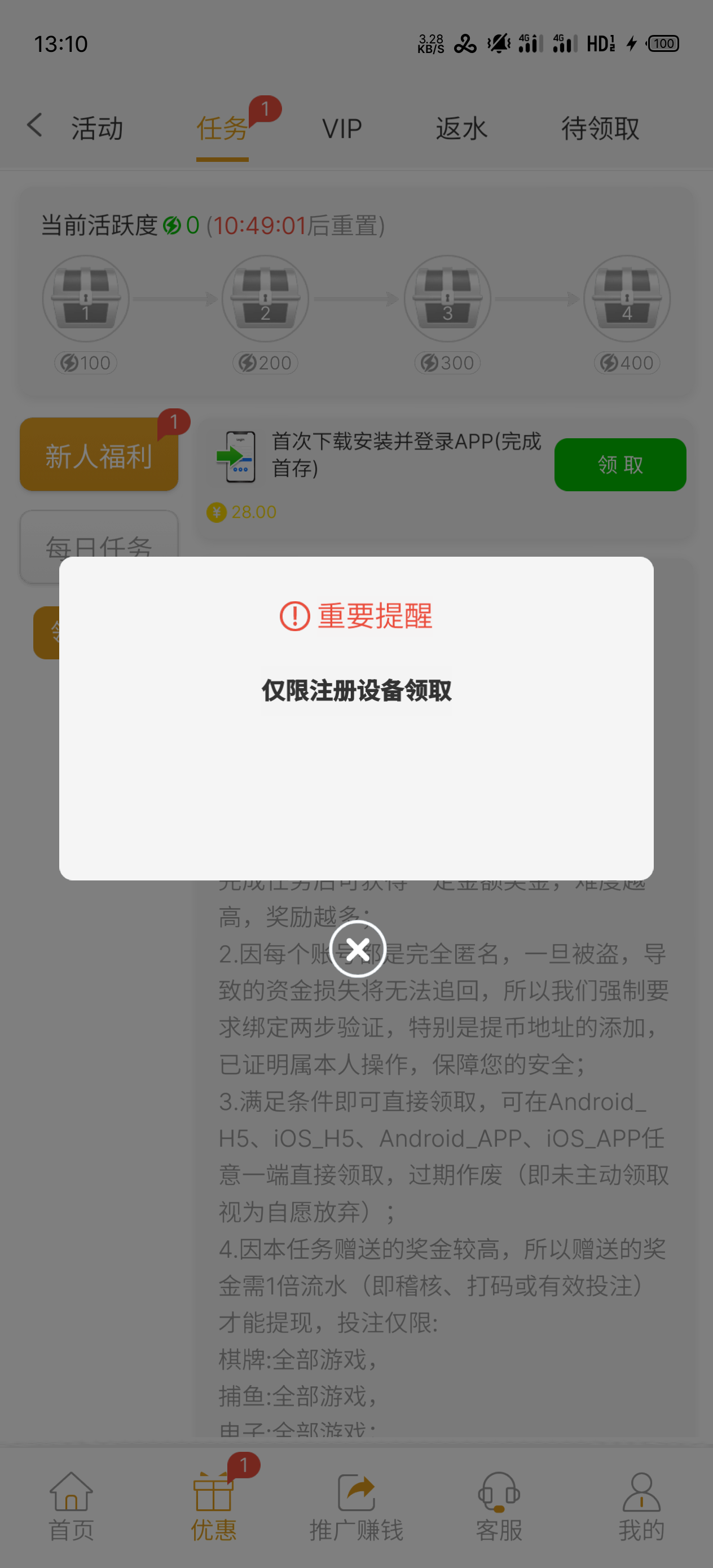
Task: Open treasure chest 1 for 100 activity
Action: (x=86, y=299)
